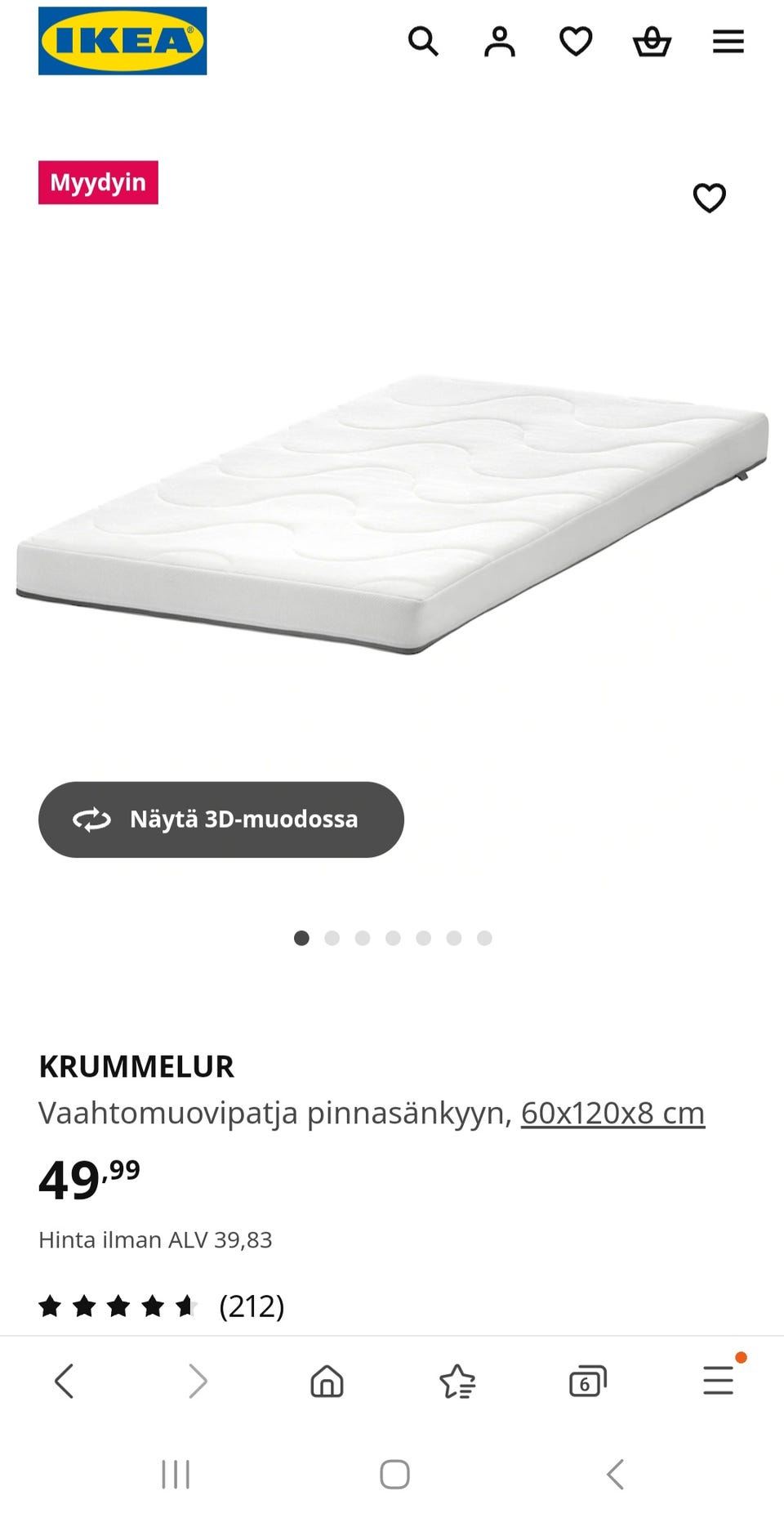
Task: Open the browser bookmarks star icon
Action: (458, 1382)
